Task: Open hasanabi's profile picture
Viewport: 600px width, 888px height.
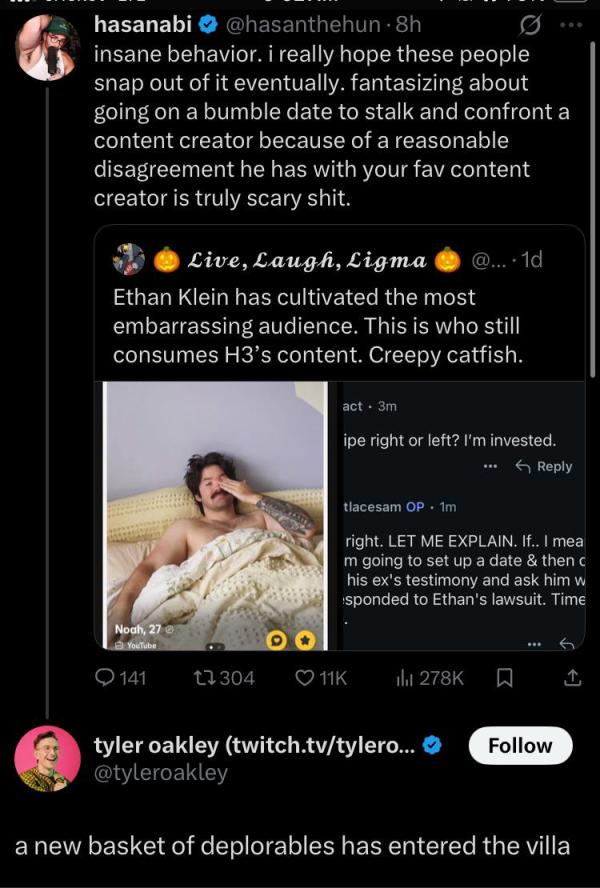Action: [x=46, y=48]
